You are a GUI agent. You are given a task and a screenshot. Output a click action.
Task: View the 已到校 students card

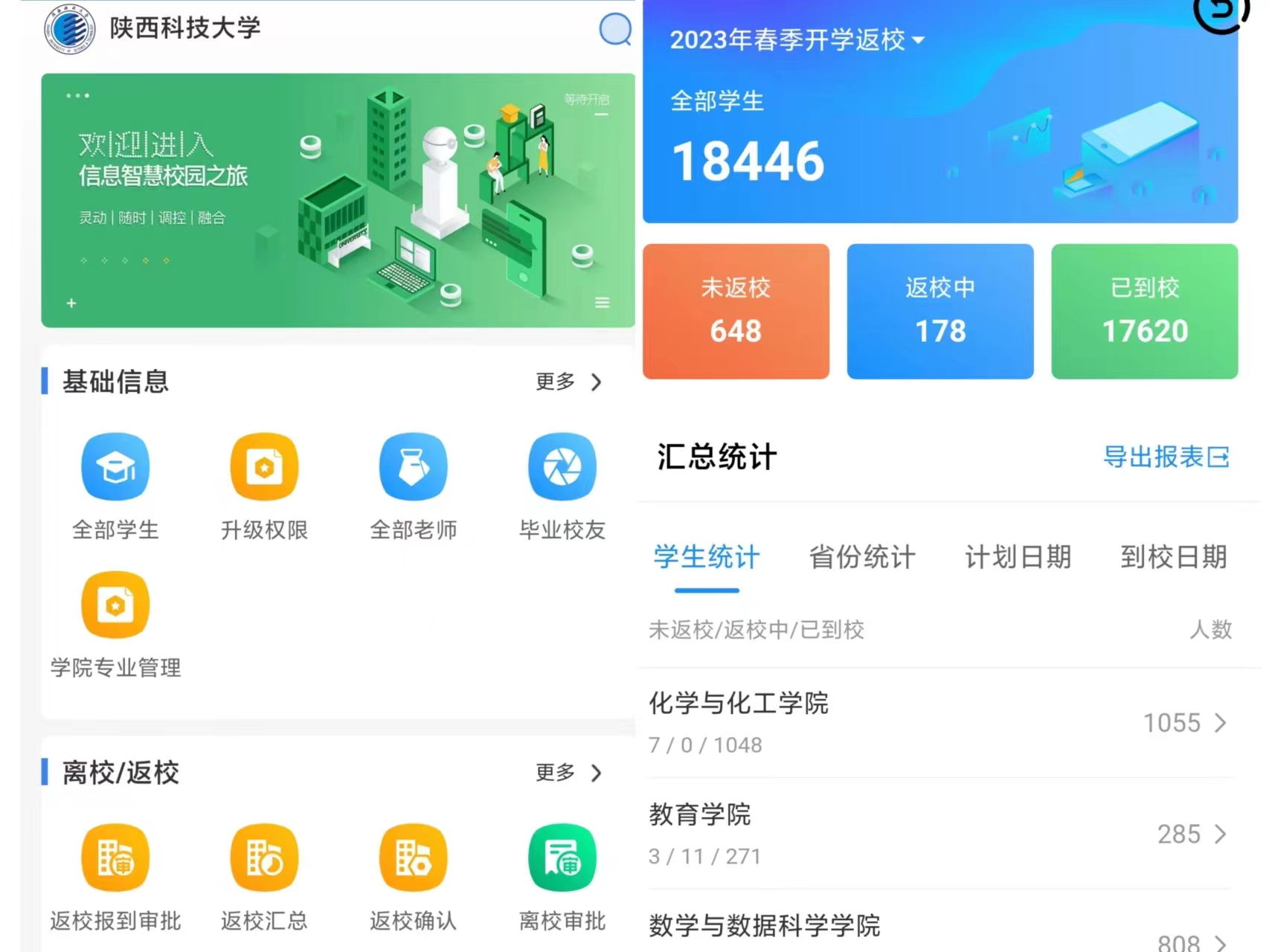pyautogui.click(x=1144, y=312)
